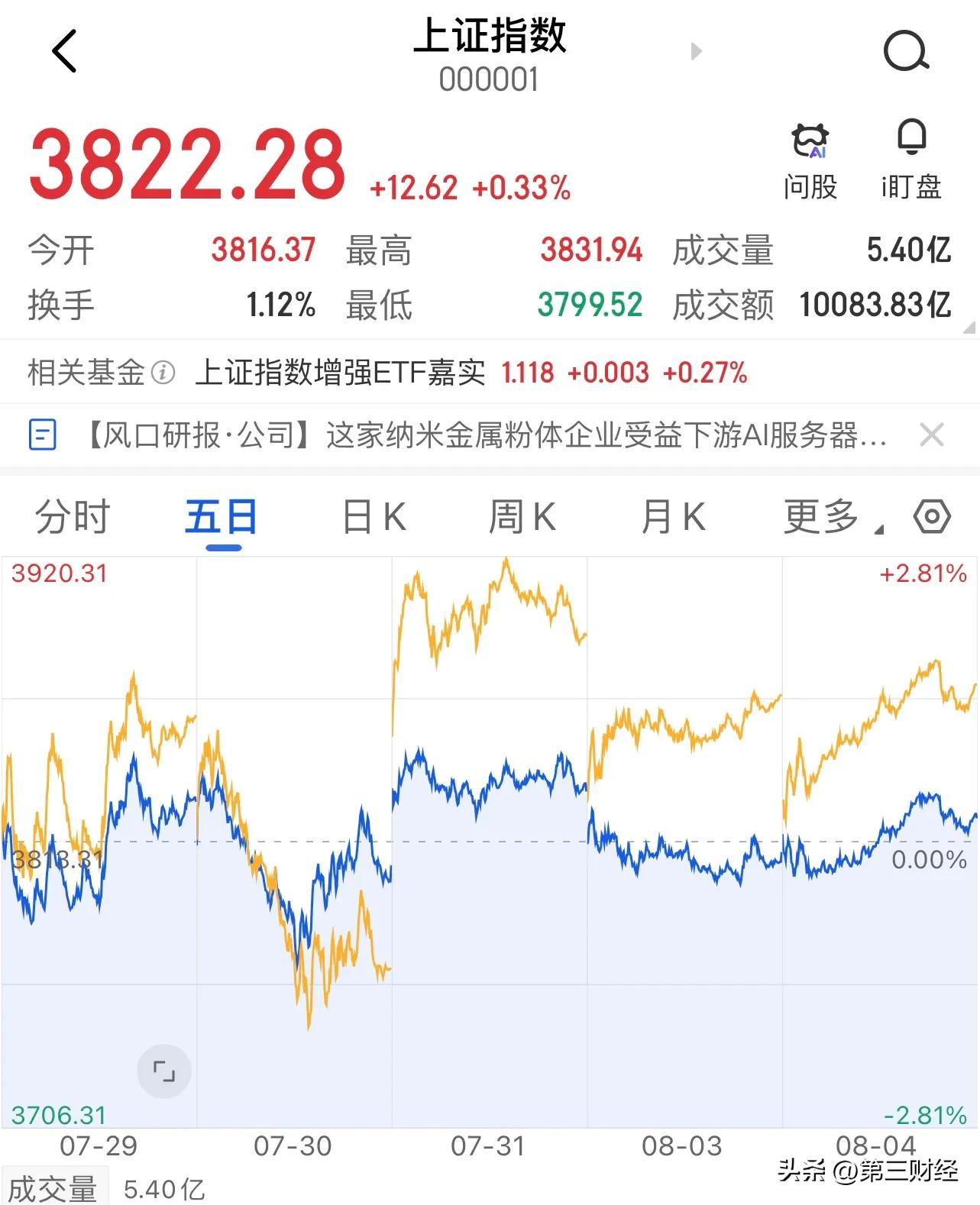Switch to the 分时 chart tab
Viewport: 980px width, 1205px height.
coord(73,517)
